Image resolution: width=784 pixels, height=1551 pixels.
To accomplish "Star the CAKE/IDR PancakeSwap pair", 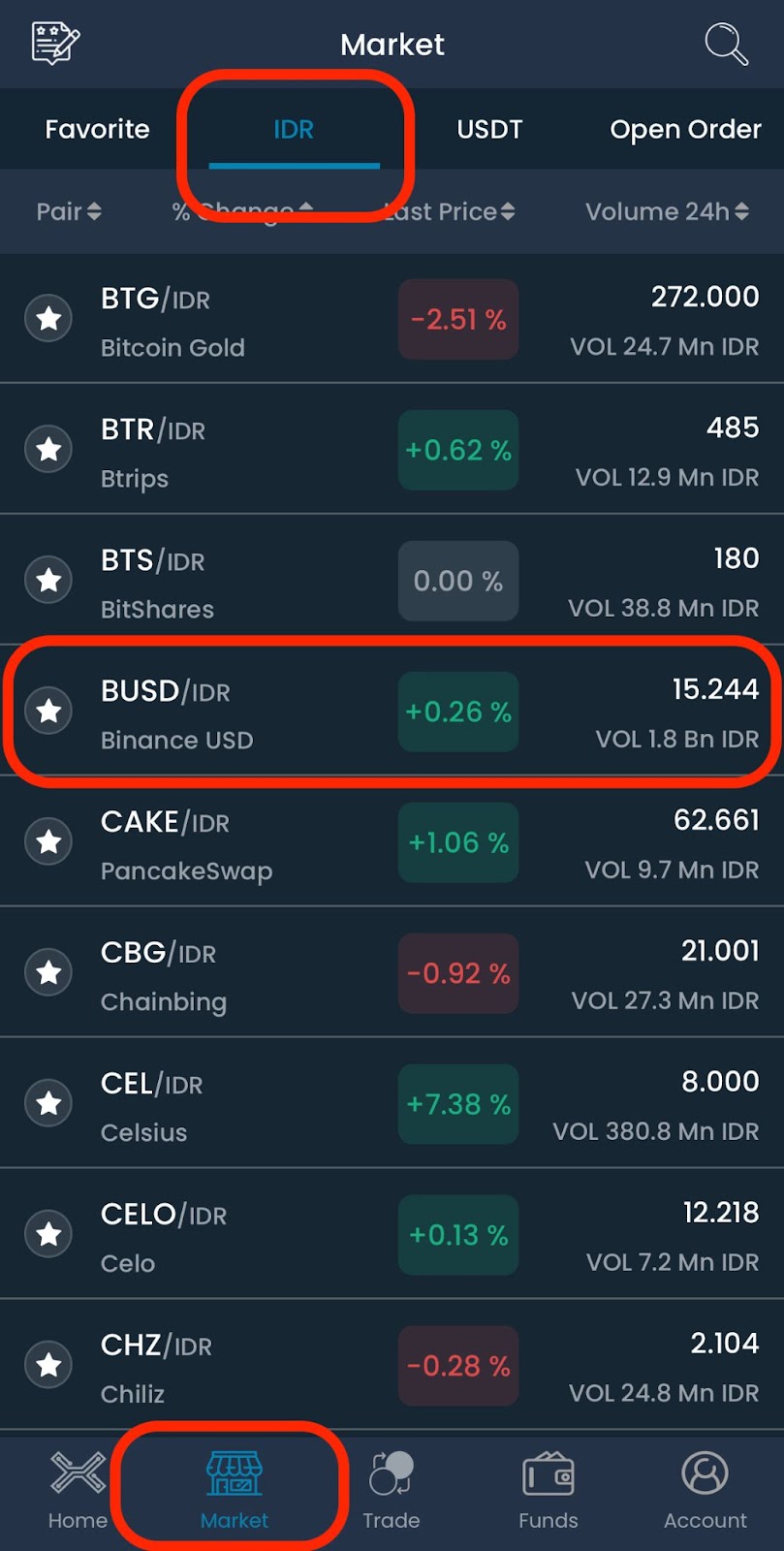I will [48, 841].
